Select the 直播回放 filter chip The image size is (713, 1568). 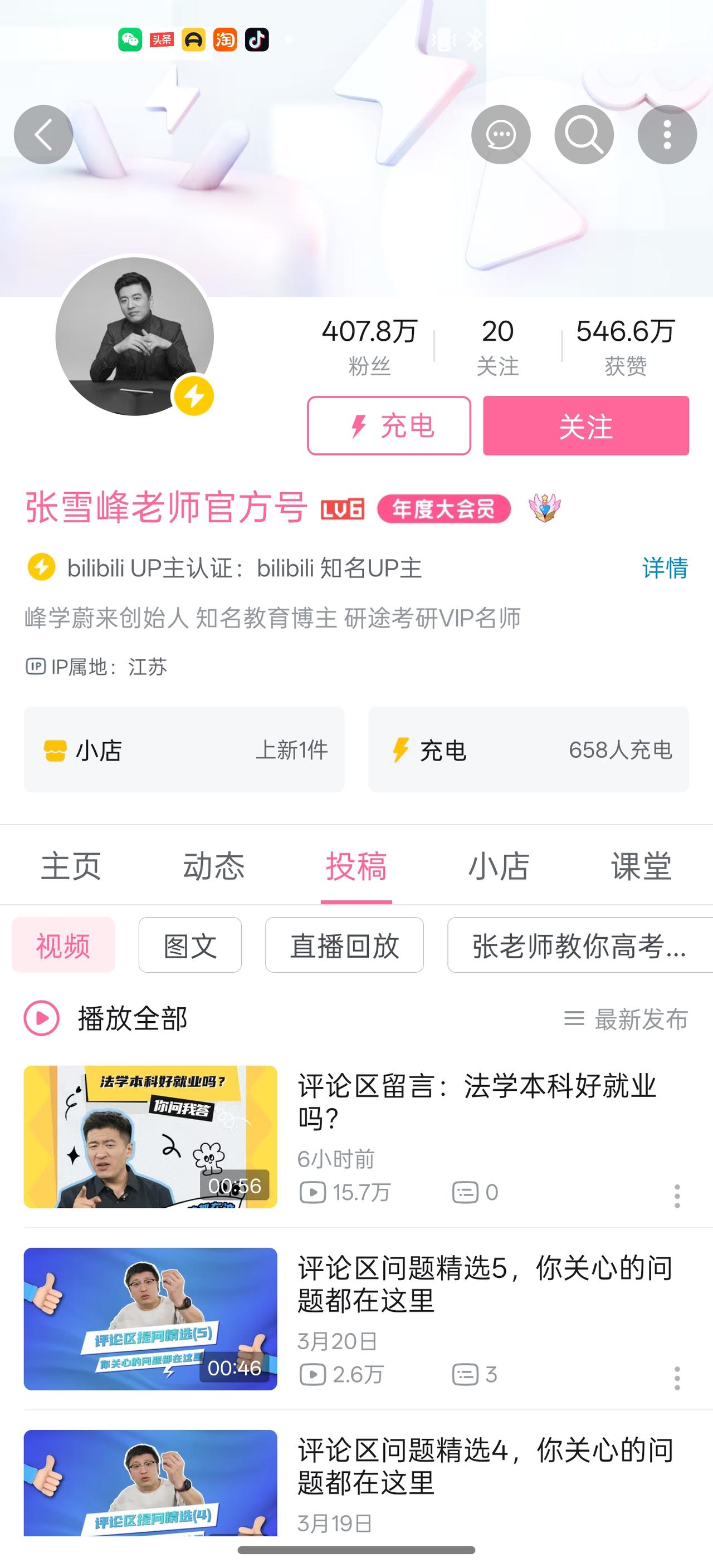click(344, 944)
